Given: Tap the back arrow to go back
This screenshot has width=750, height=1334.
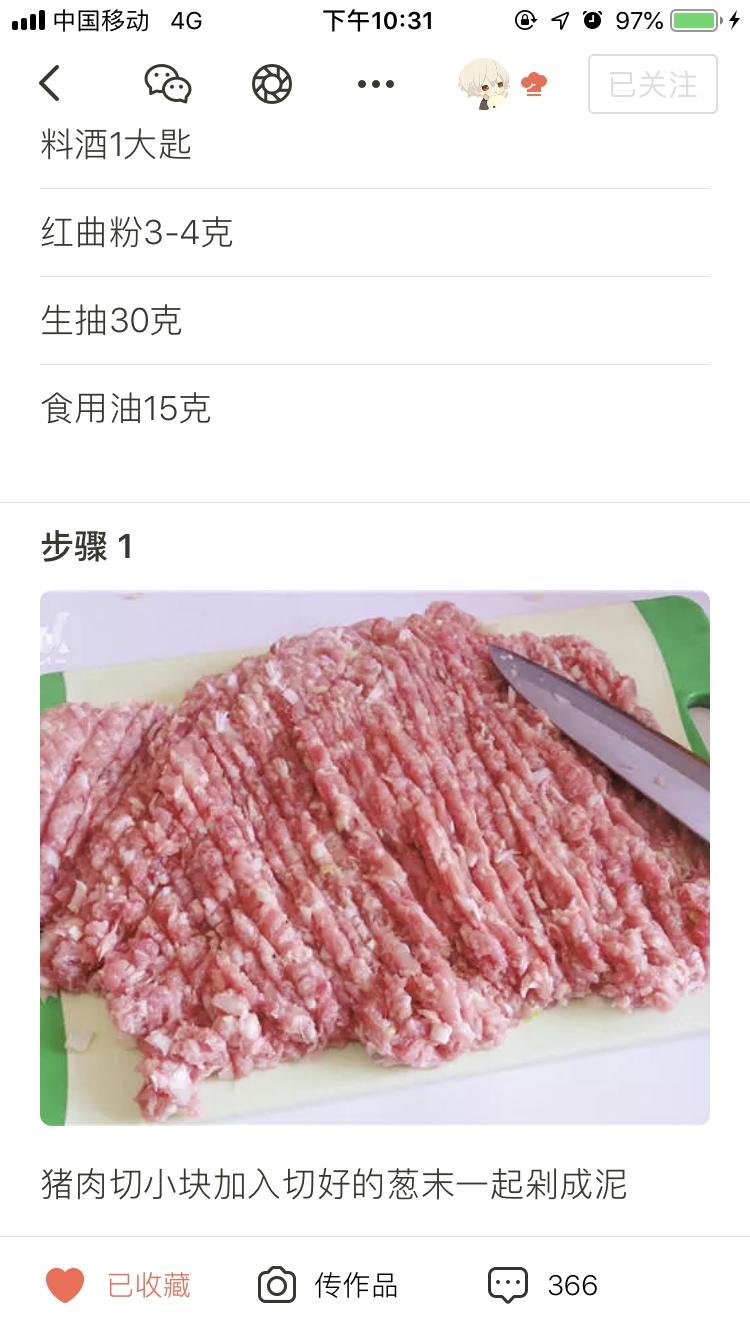Looking at the screenshot, I should [x=50, y=84].
